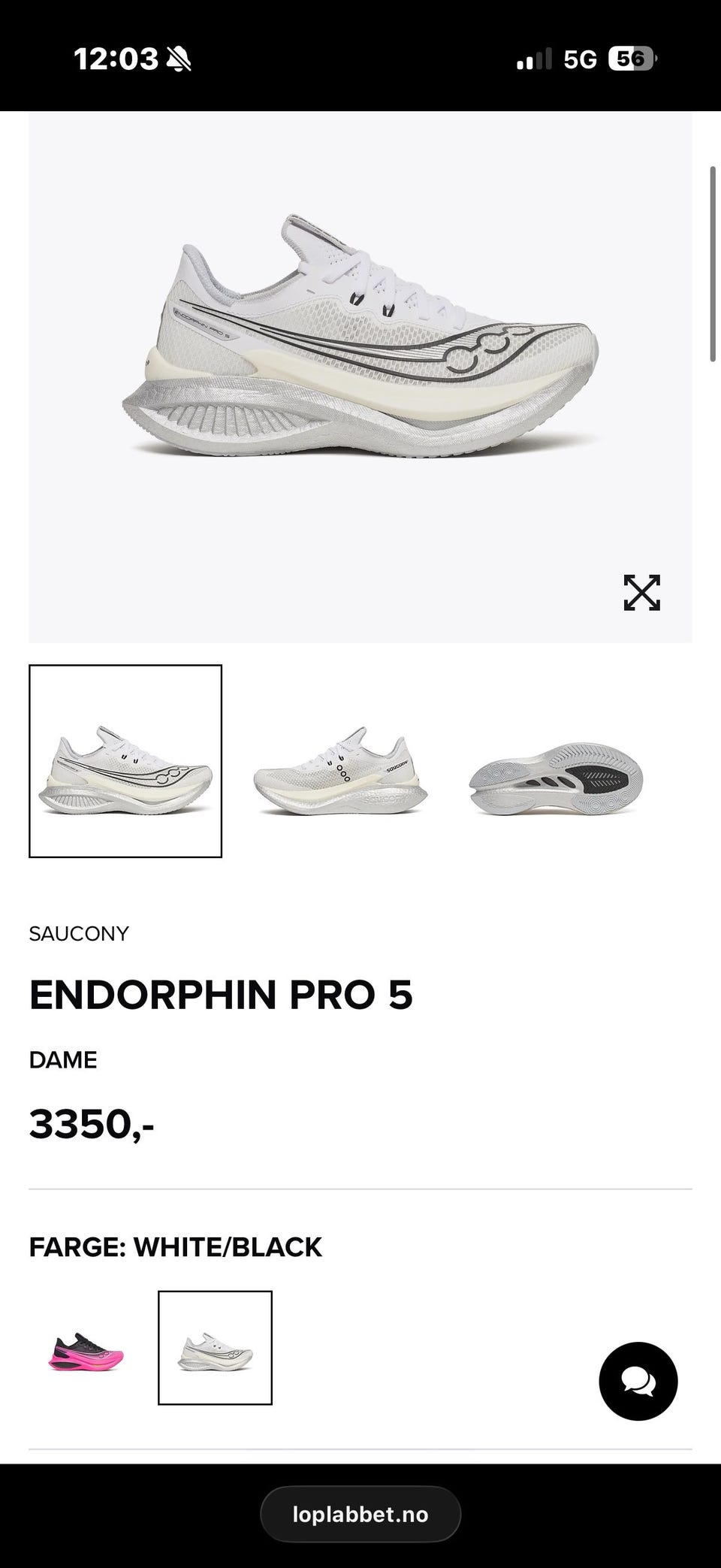Select the White/Black color swatch
721x1568 pixels.
pyautogui.click(x=215, y=1347)
